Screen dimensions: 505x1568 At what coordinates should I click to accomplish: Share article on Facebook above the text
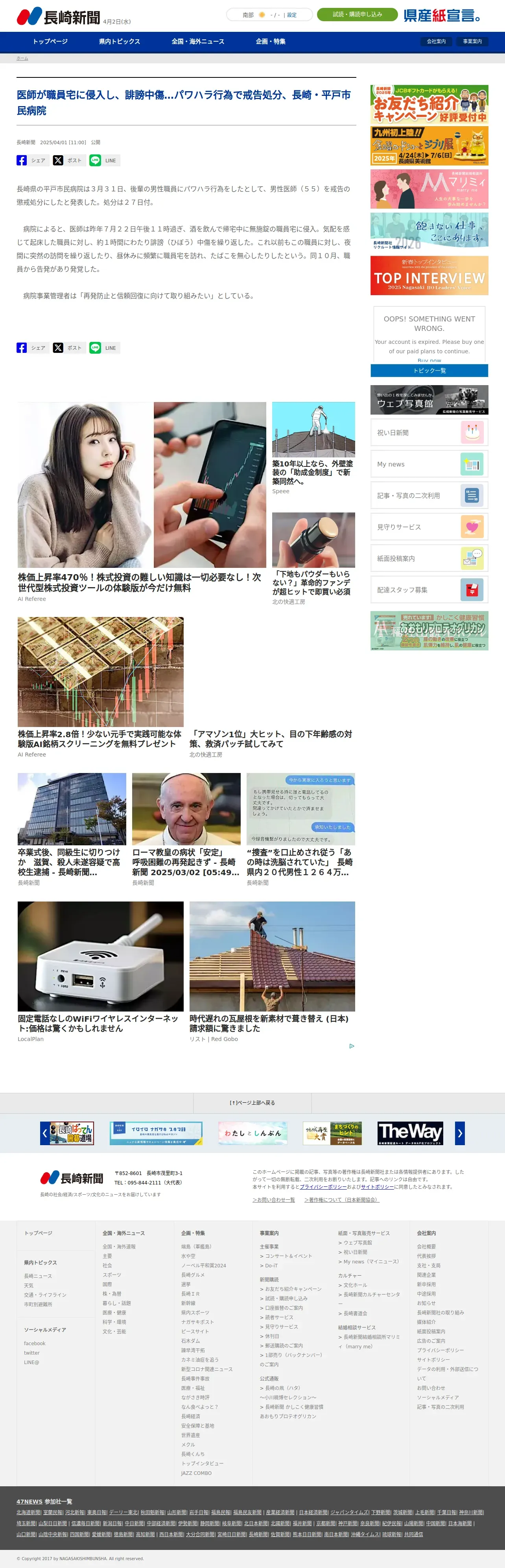tap(32, 160)
